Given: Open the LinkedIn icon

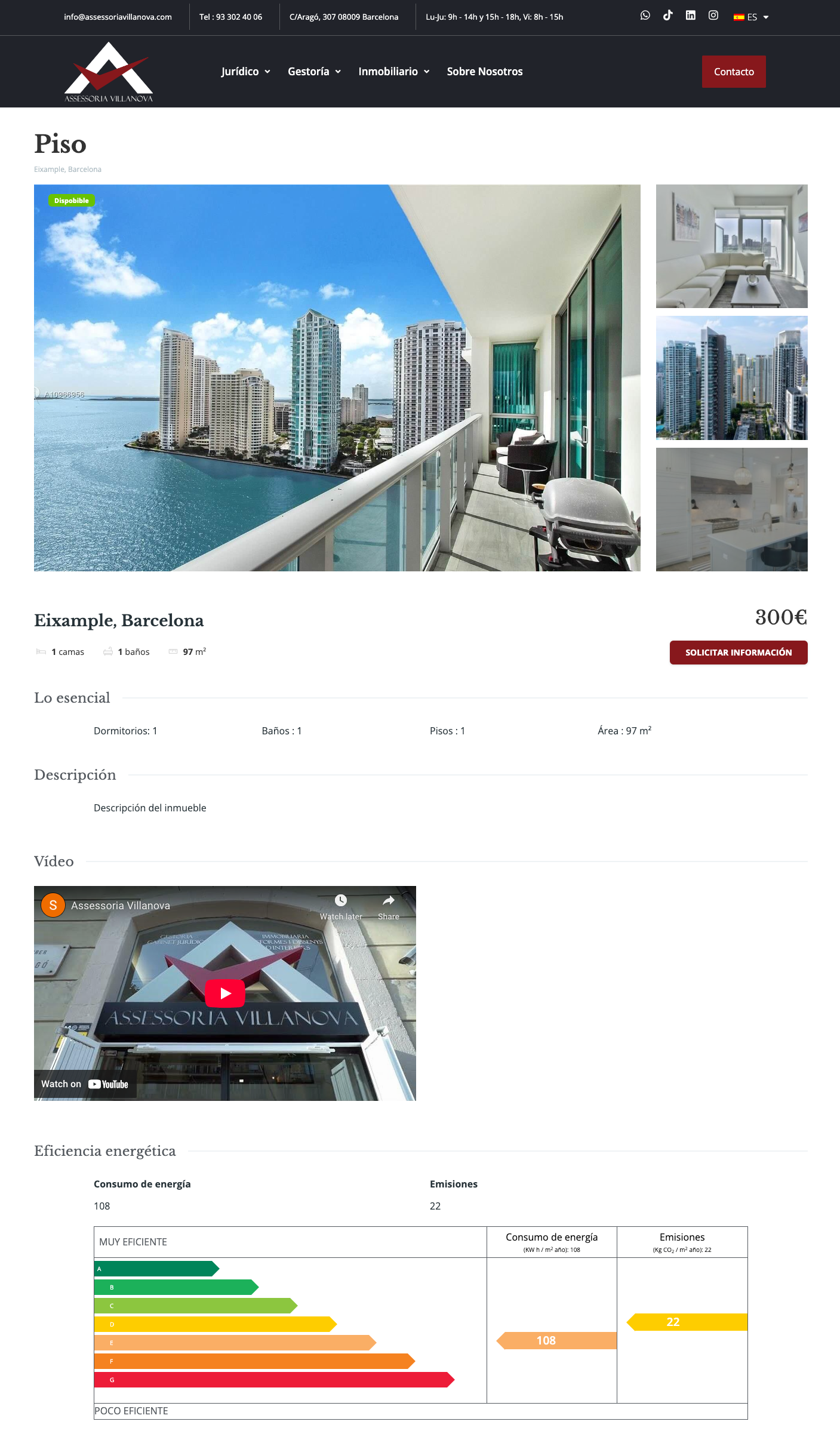Looking at the screenshot, I should point(690,16).
